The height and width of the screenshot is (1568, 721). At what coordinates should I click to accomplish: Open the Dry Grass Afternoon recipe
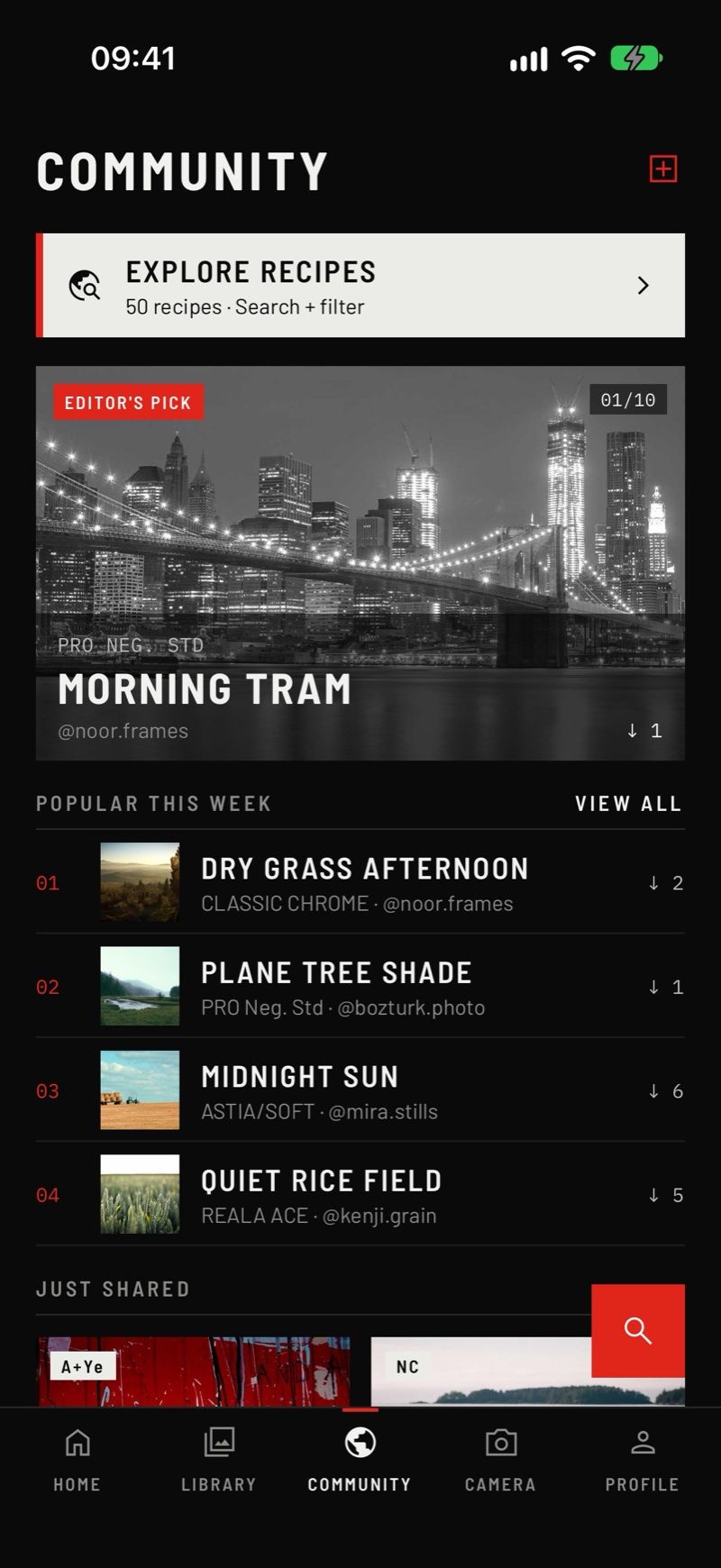click(360, 882)
